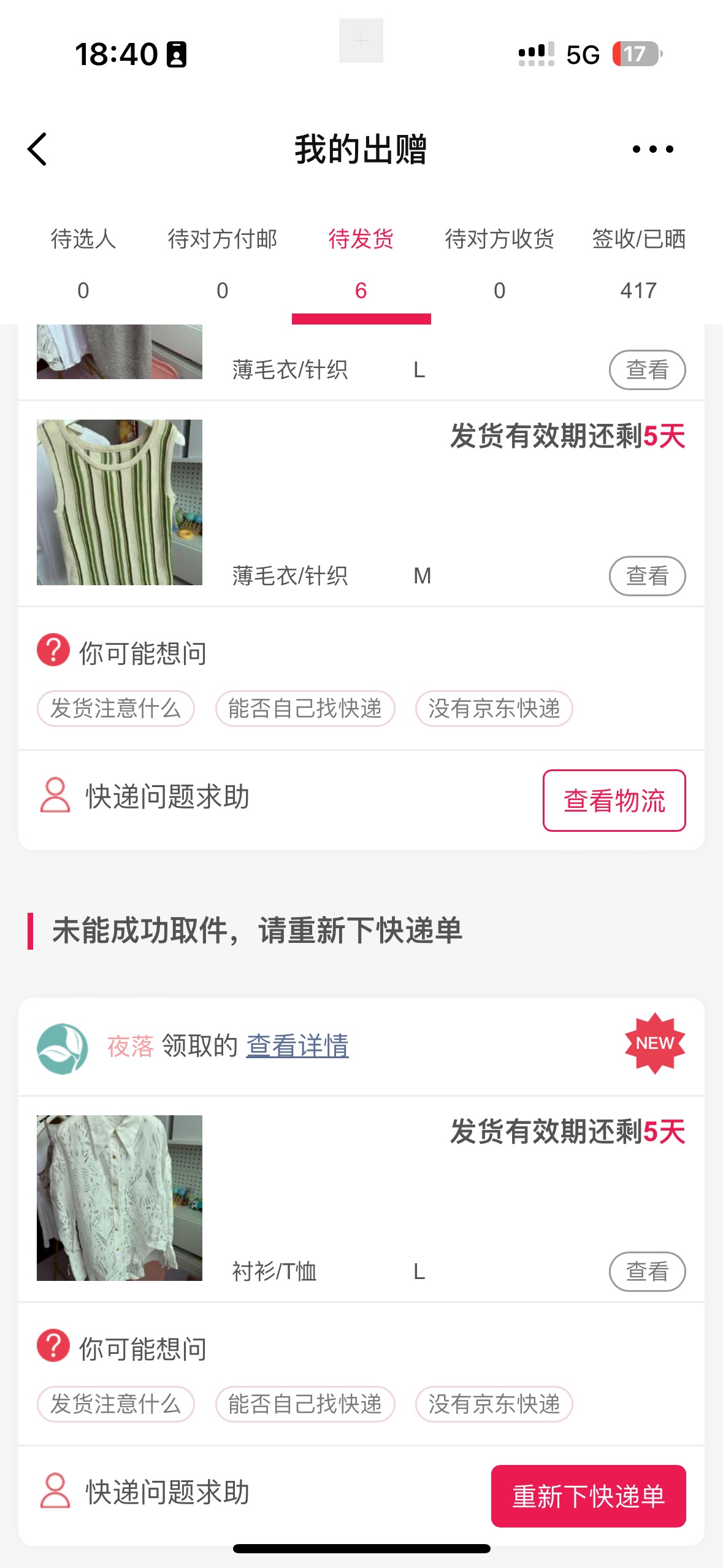
Task: Switch to the 待对方付邮 tab
Action: [222, 264]
